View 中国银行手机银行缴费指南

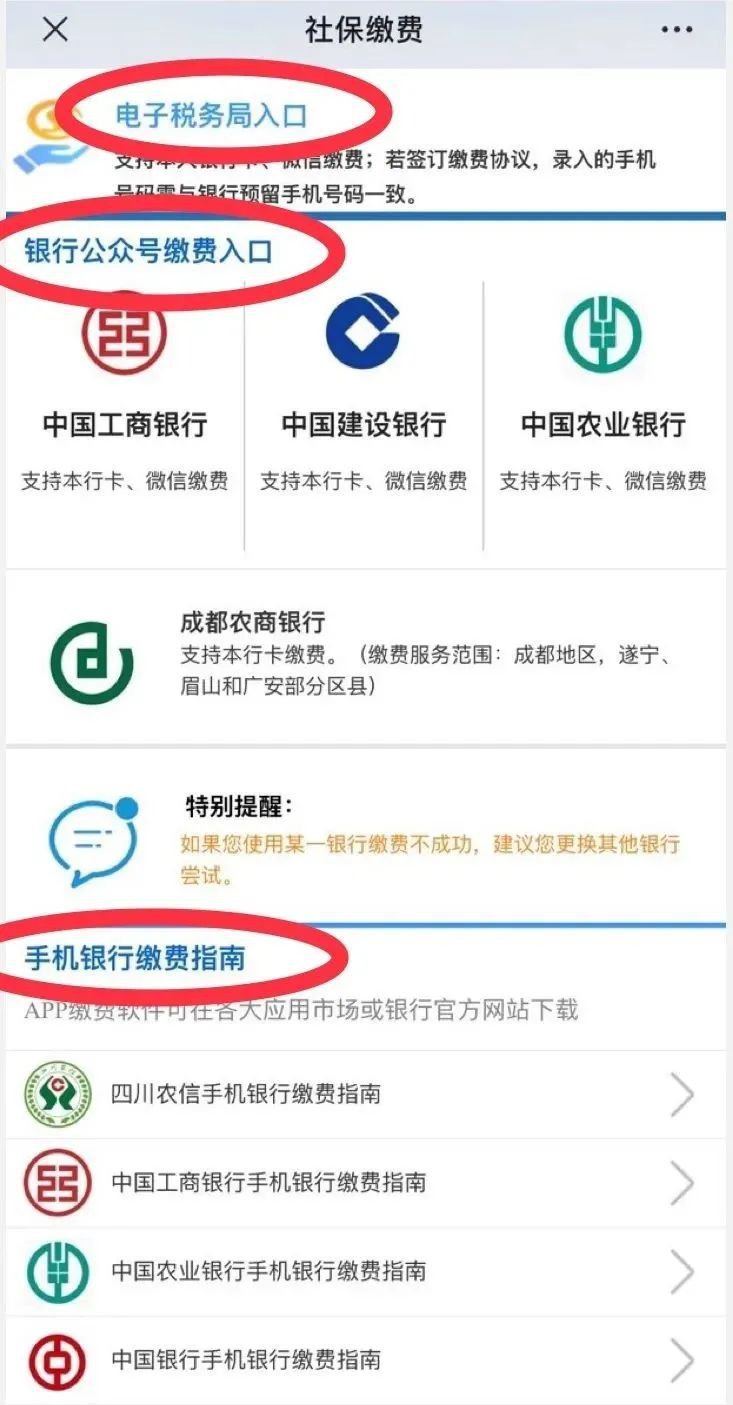coord(365,1360)
